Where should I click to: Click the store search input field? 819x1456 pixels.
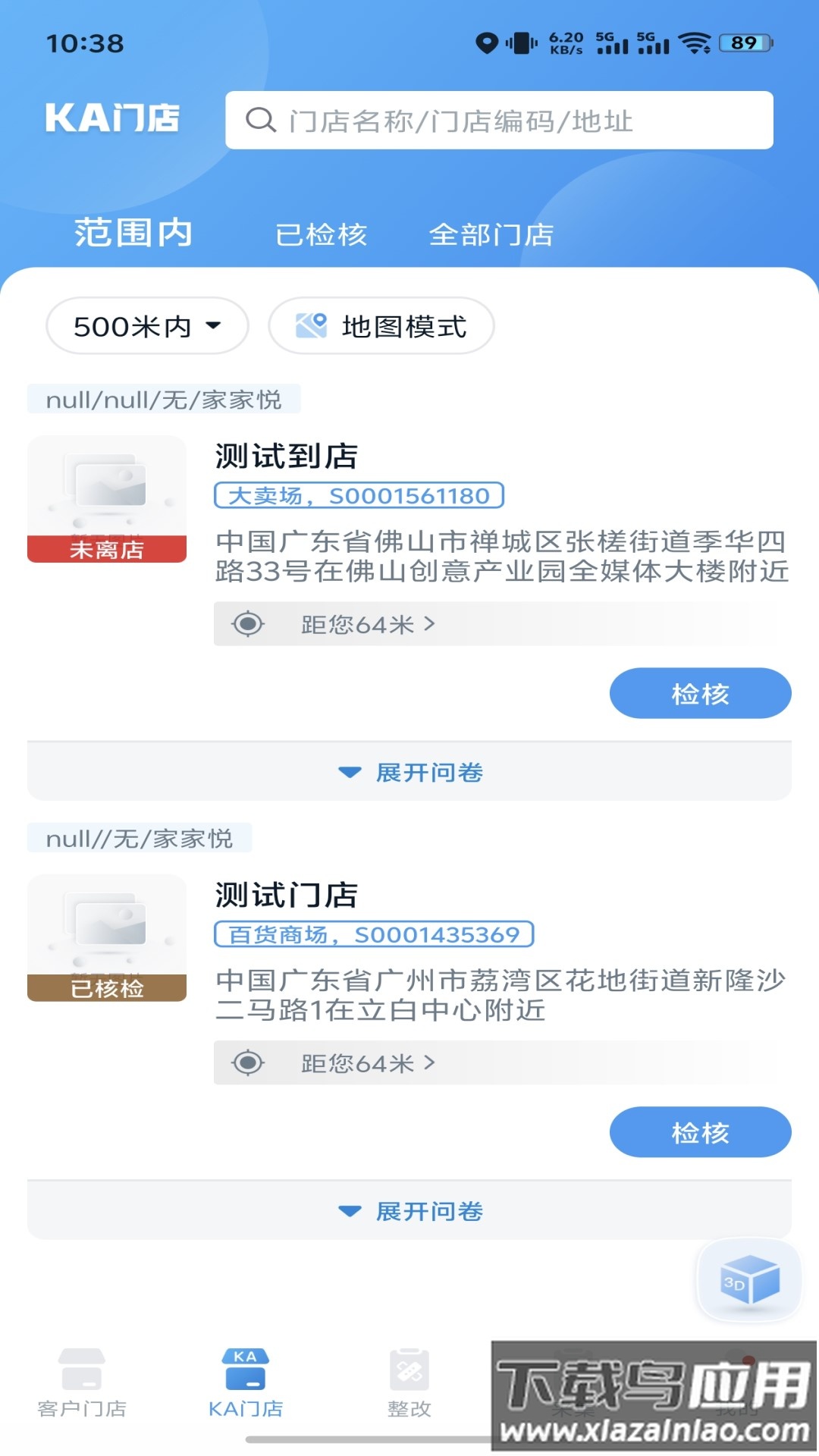click(500, 119)
